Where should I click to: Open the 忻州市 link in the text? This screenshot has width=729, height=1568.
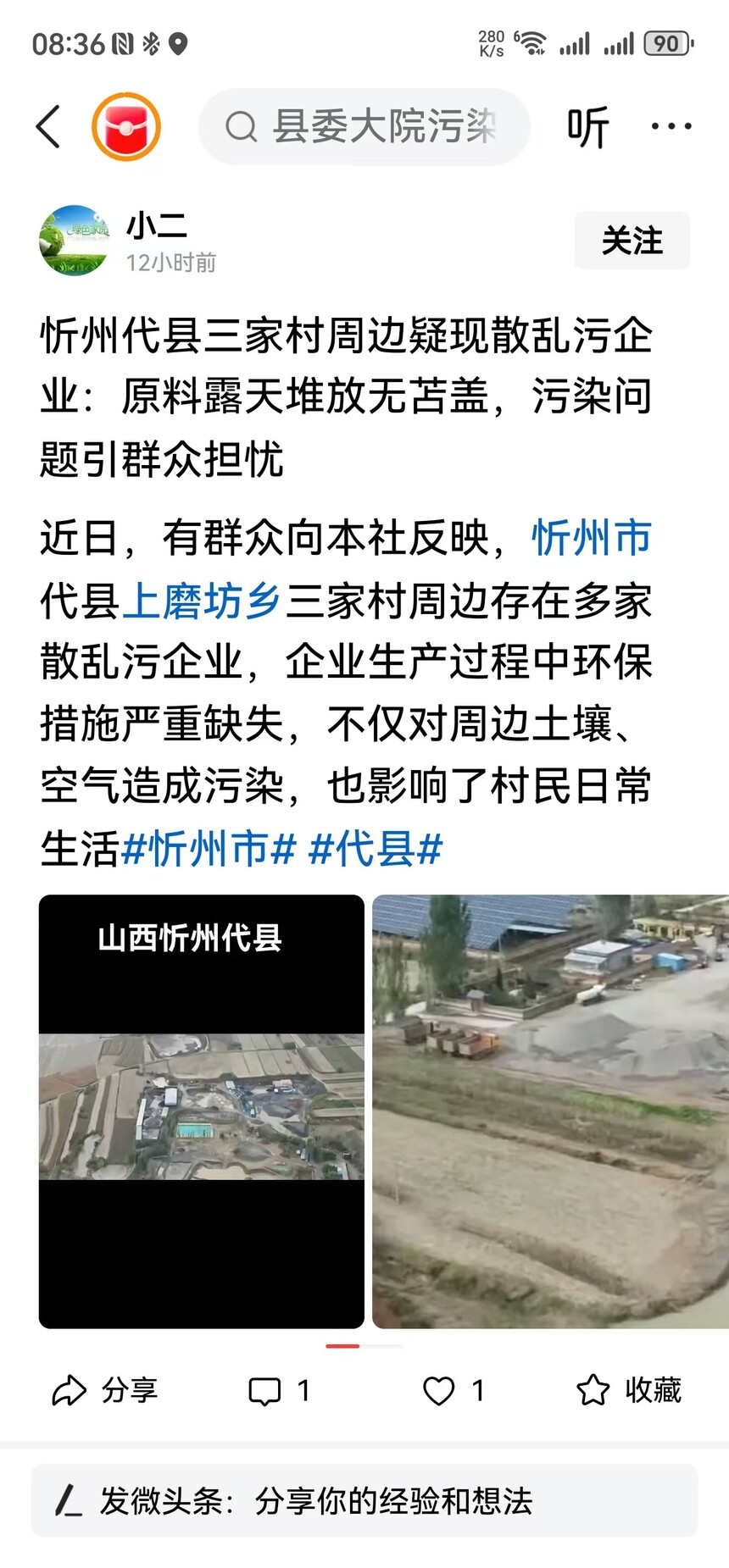[x=591, y=538]
